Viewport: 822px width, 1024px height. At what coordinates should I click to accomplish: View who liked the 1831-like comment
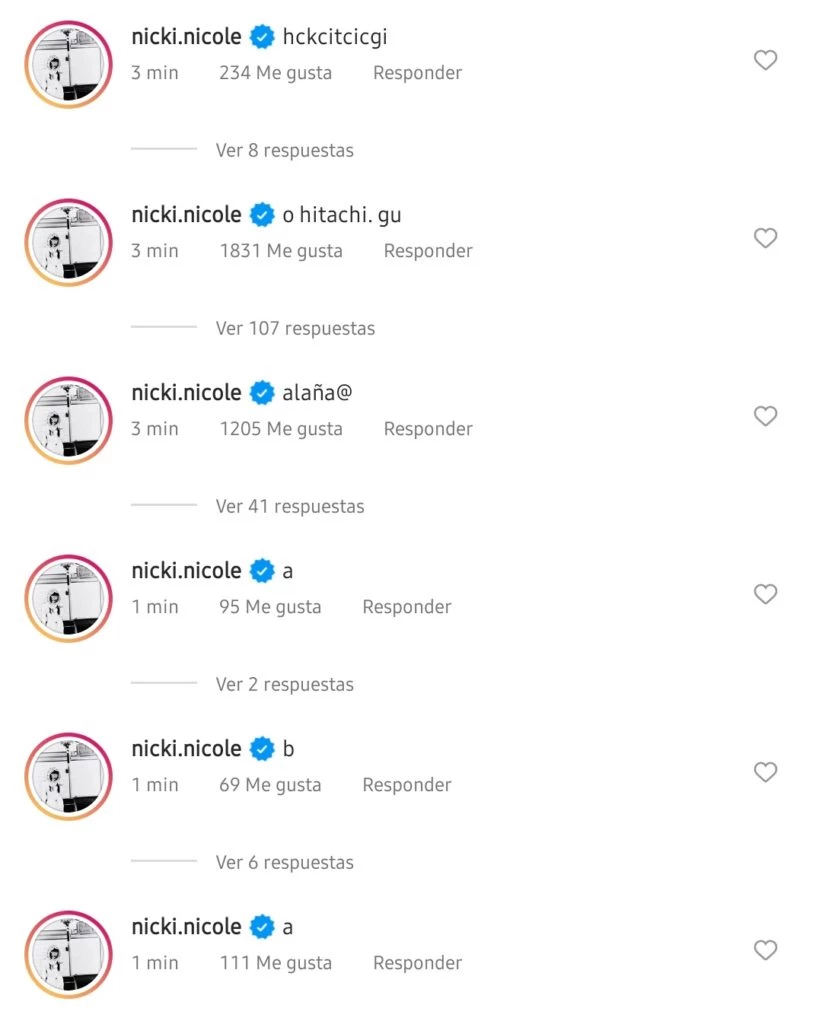pos(281,251)
